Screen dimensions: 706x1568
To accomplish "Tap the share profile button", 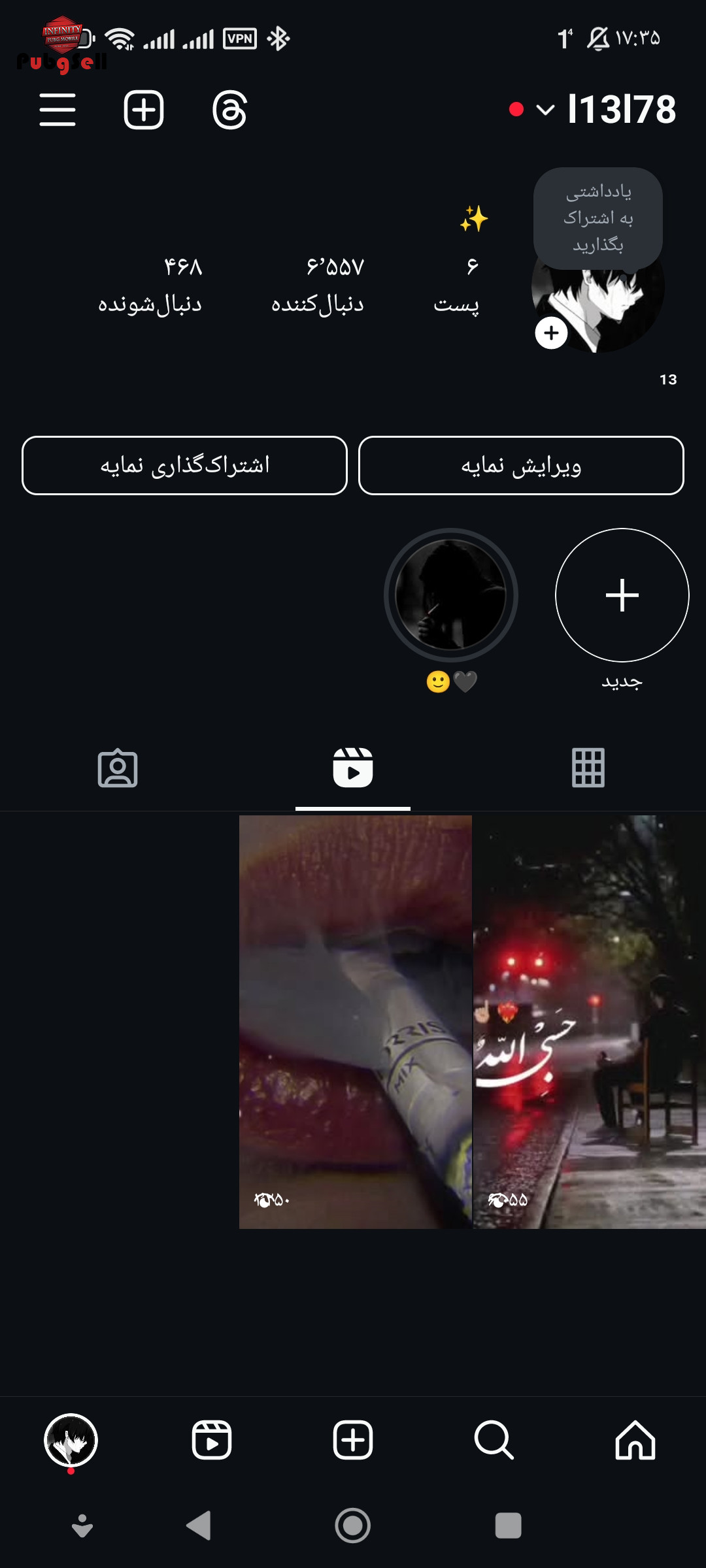I will 184,465.
